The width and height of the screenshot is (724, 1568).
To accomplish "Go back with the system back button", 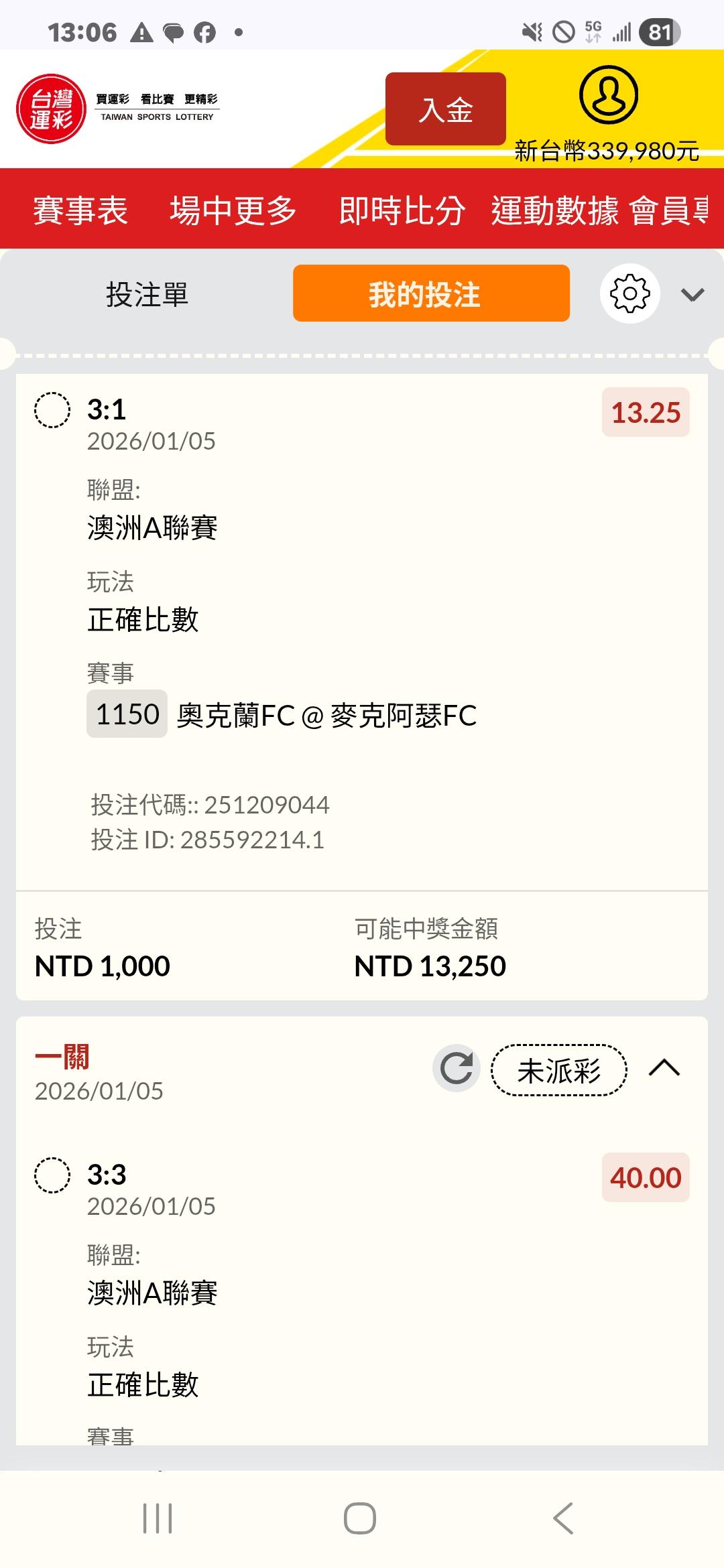I will tap(563, 1518).
